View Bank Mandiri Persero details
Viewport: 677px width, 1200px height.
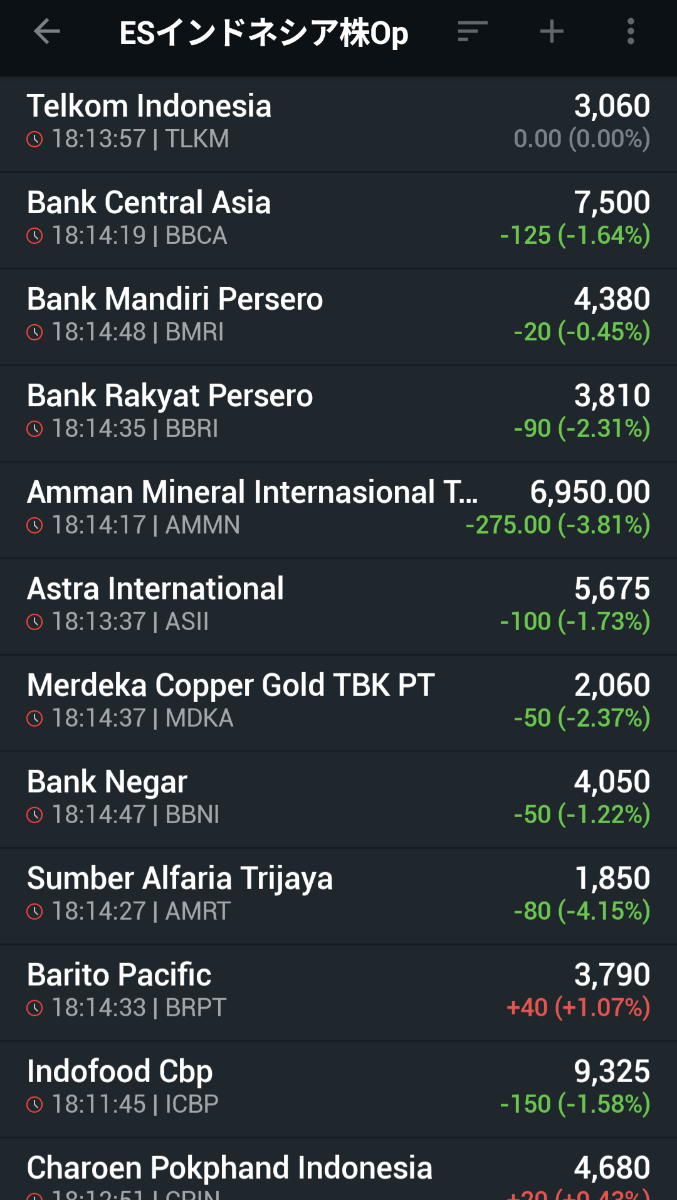[338, 315]
